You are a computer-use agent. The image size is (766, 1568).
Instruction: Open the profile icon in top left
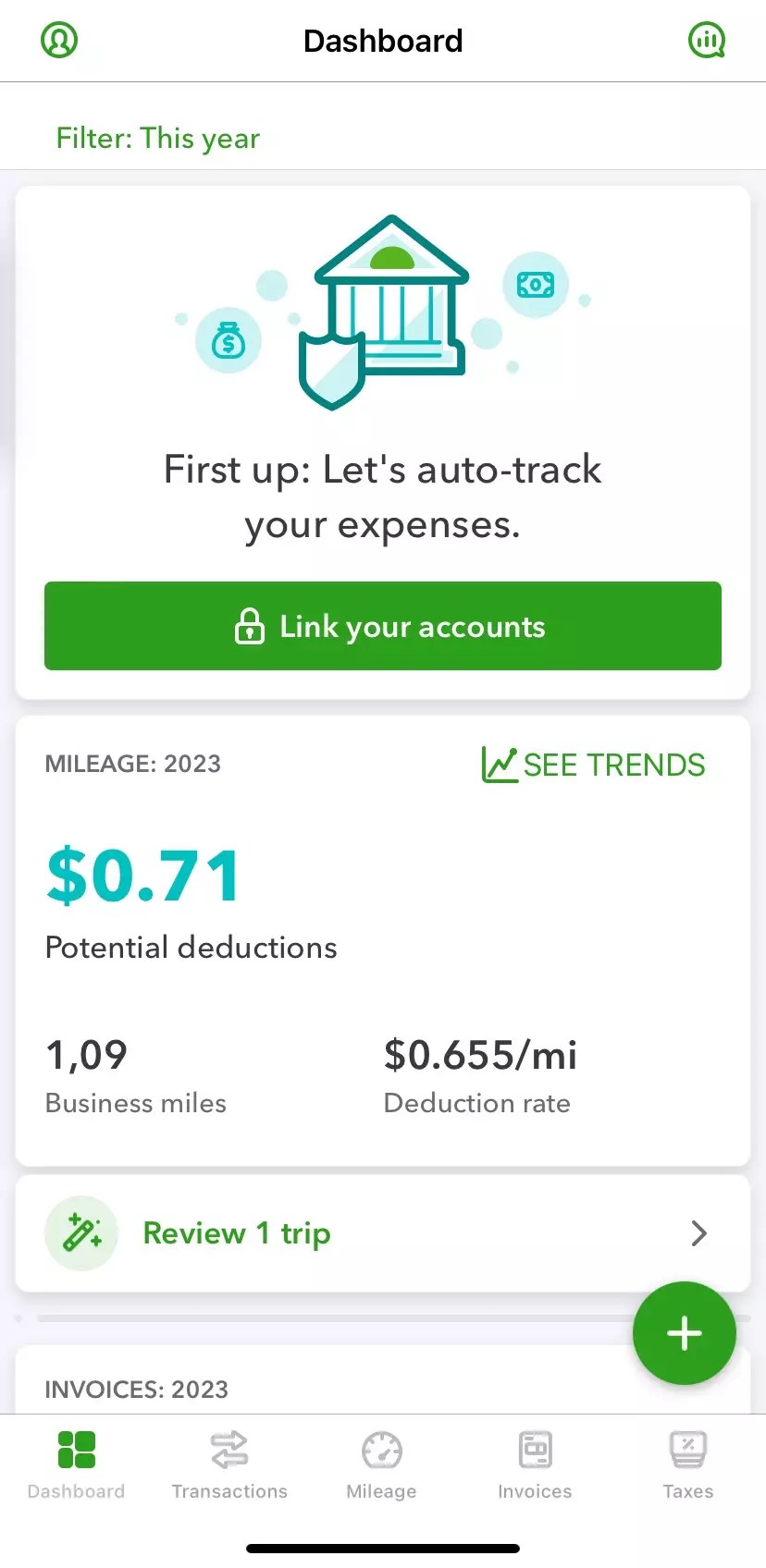click(58, 40)
